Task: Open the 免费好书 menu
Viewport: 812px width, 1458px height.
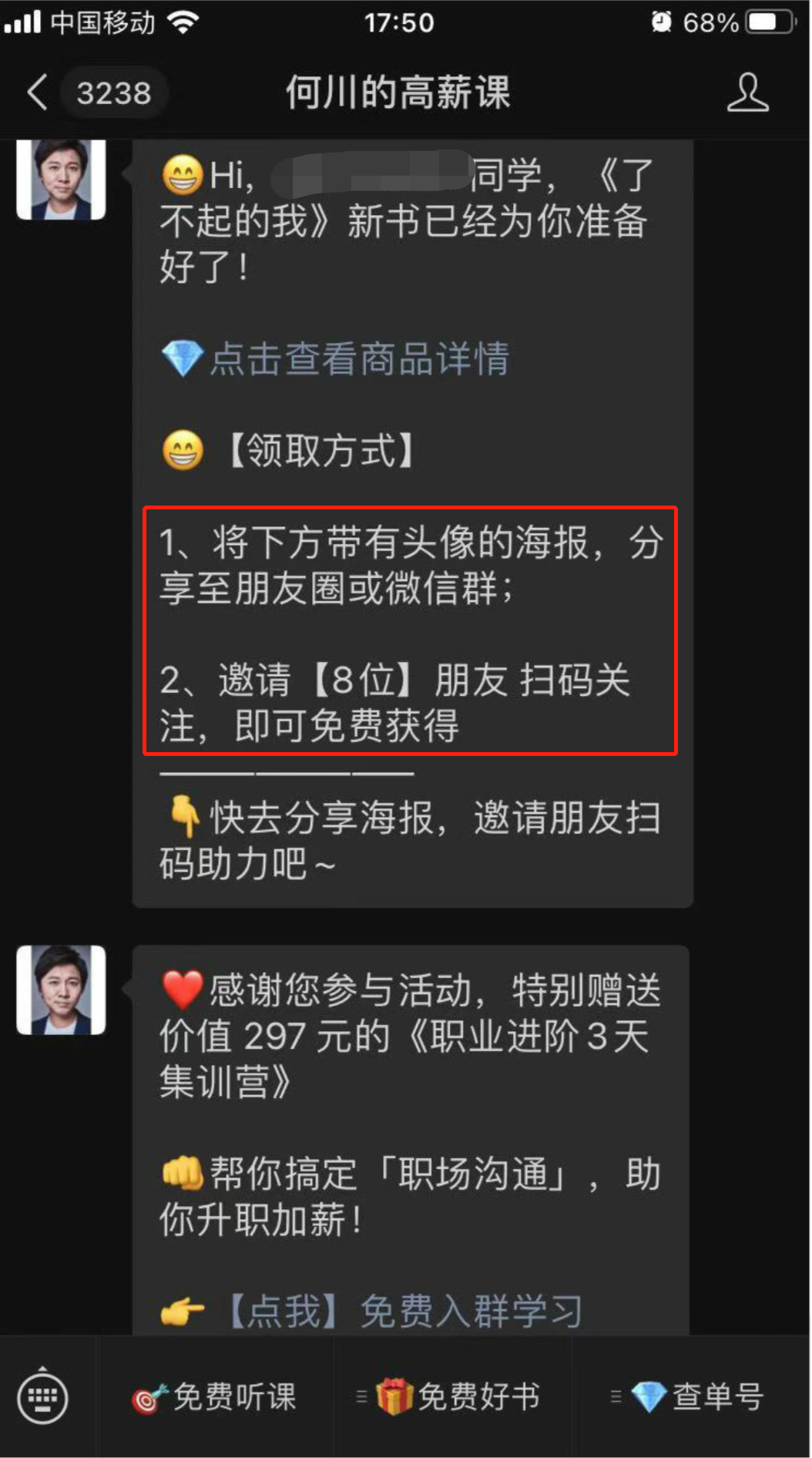Action: (x=458, y=1396)
